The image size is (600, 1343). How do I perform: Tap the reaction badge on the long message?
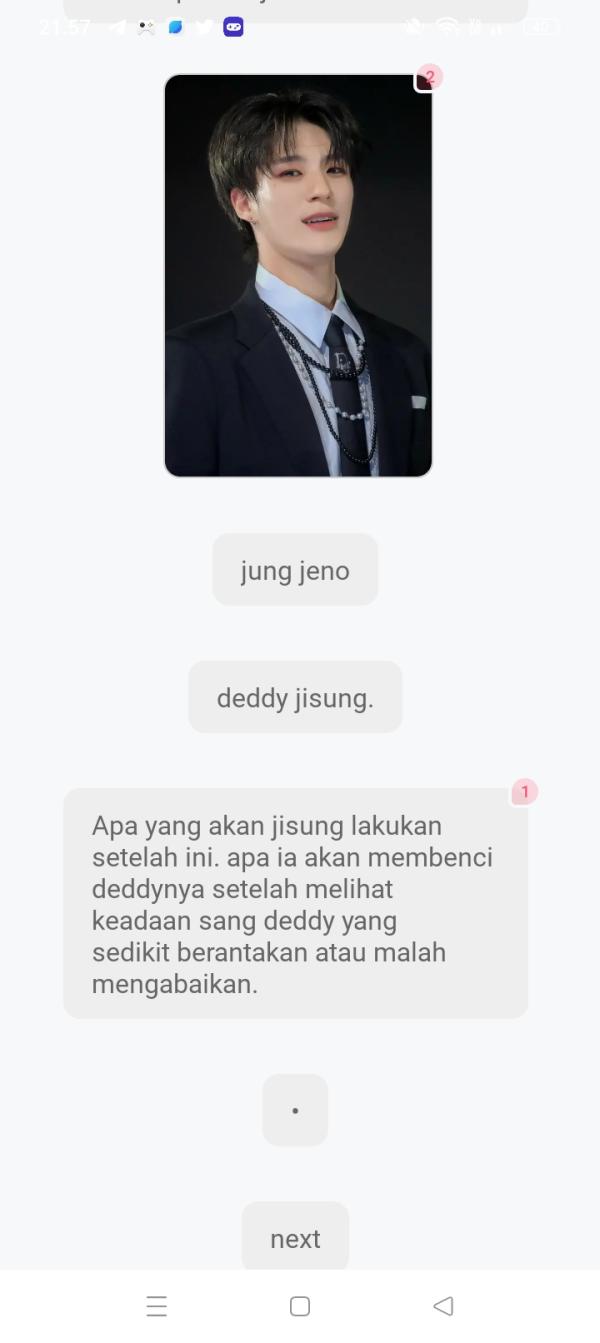pos(524,792)
